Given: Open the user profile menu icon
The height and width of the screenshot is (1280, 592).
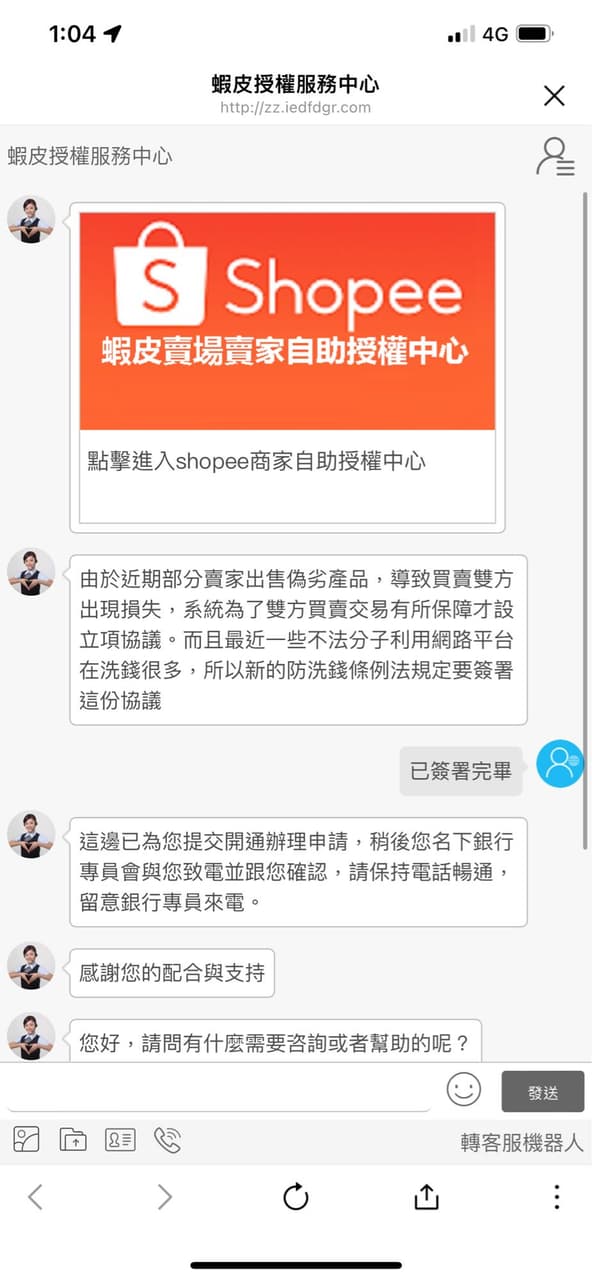Looking at the screenshot, I should pos(555,157).
